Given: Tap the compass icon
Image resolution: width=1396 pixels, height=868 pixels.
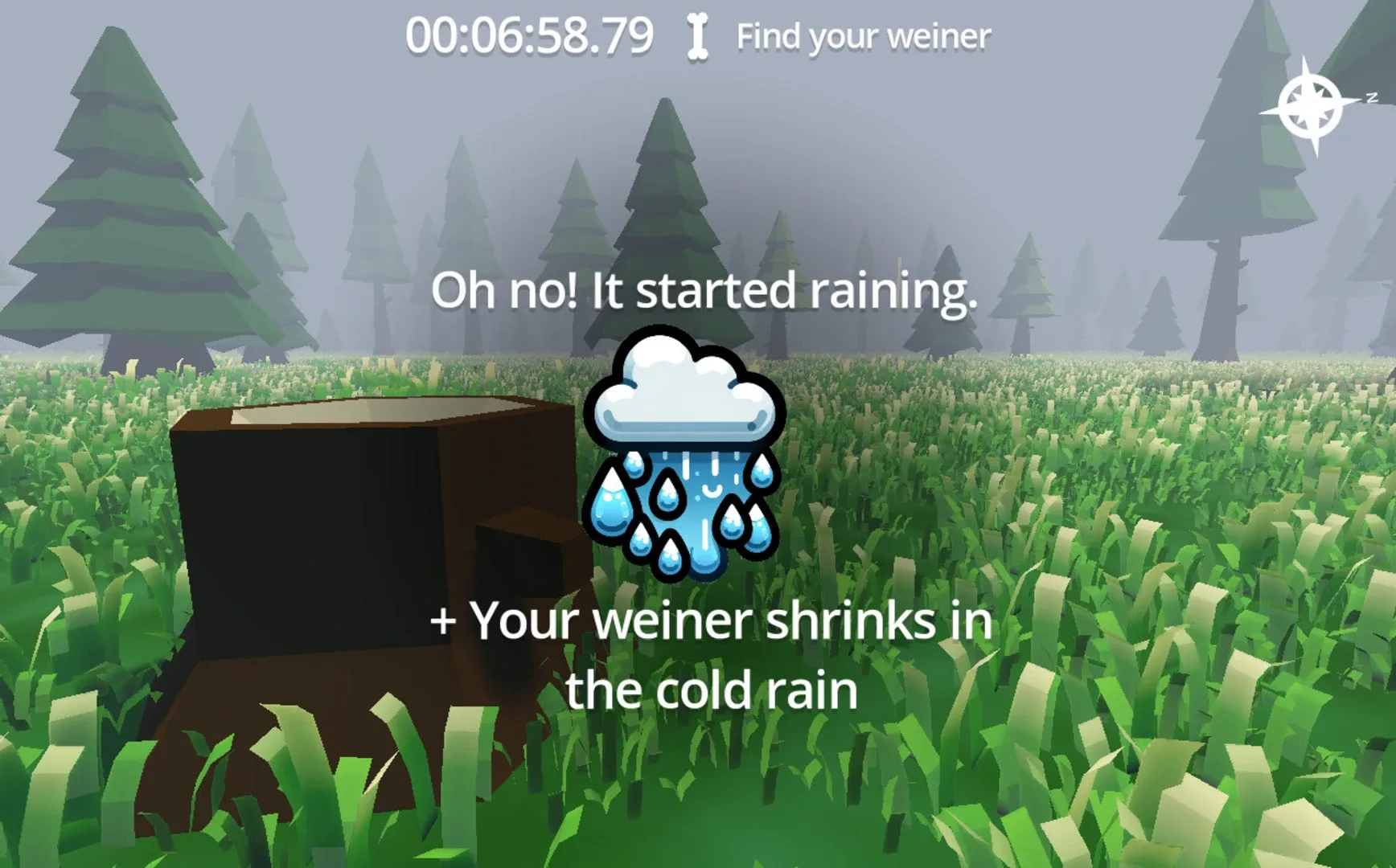Looking at the screenshot, I should (x=1314, y=107).
